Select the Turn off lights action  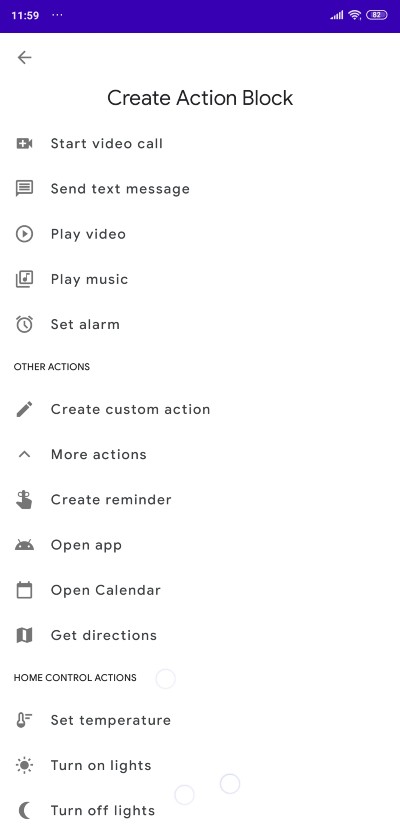point(200,810)
